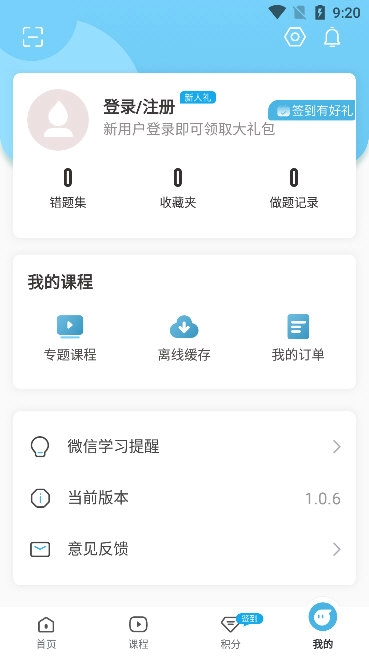Screen dimensions: 369x656
Task: Open 专题课程 under My Courses
Action: 70,338
